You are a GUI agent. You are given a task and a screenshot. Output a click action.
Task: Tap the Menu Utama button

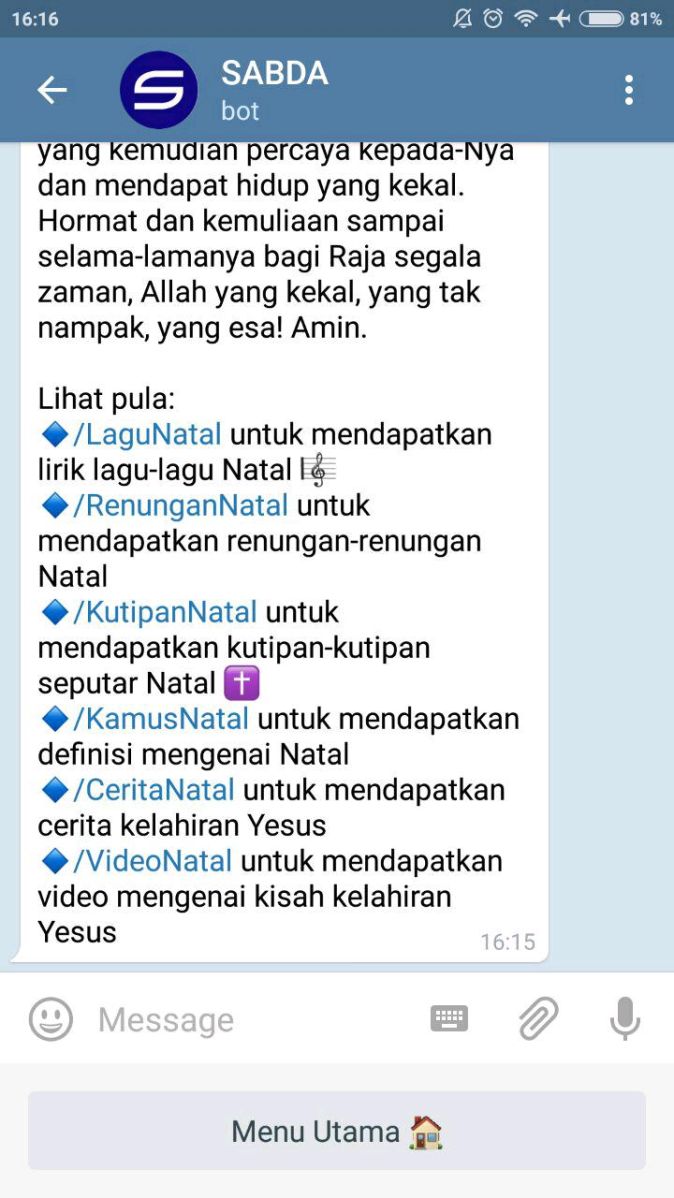coord(337,1131)
